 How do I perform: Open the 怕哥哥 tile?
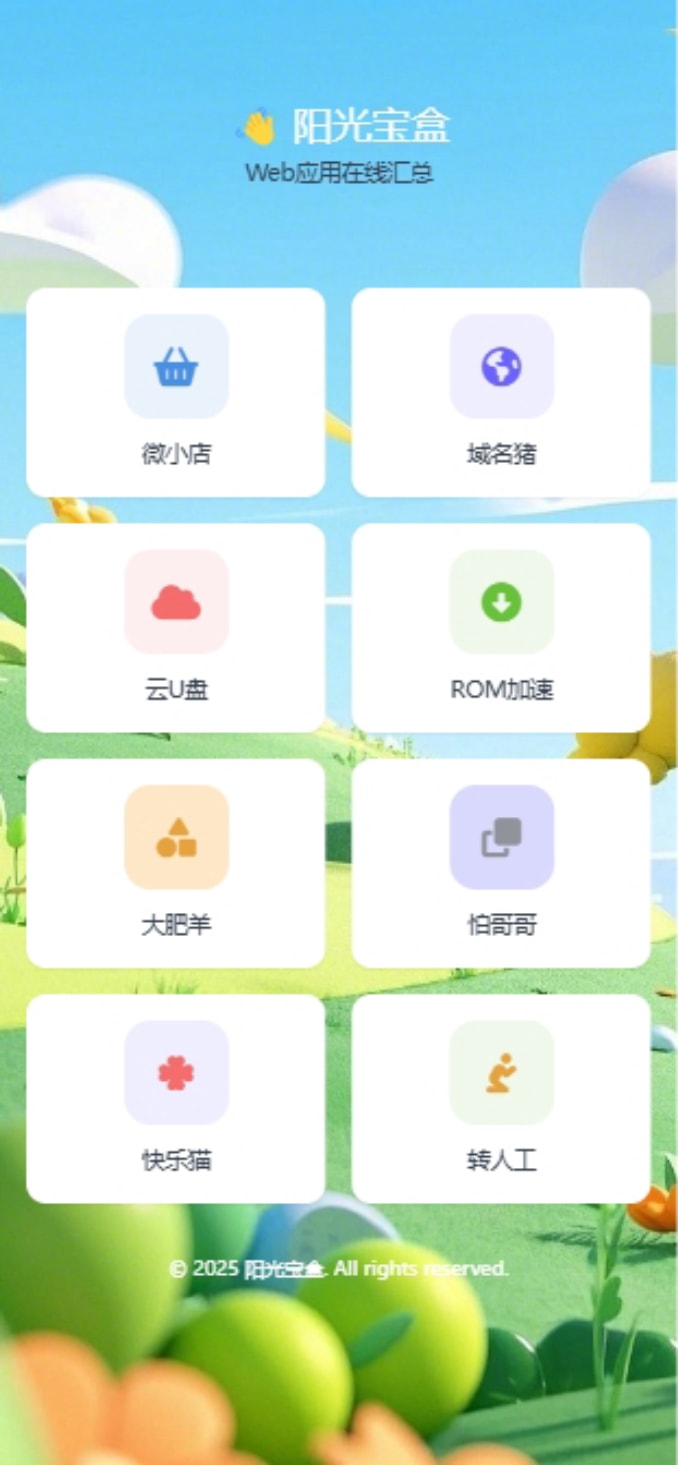coord(501,862)
